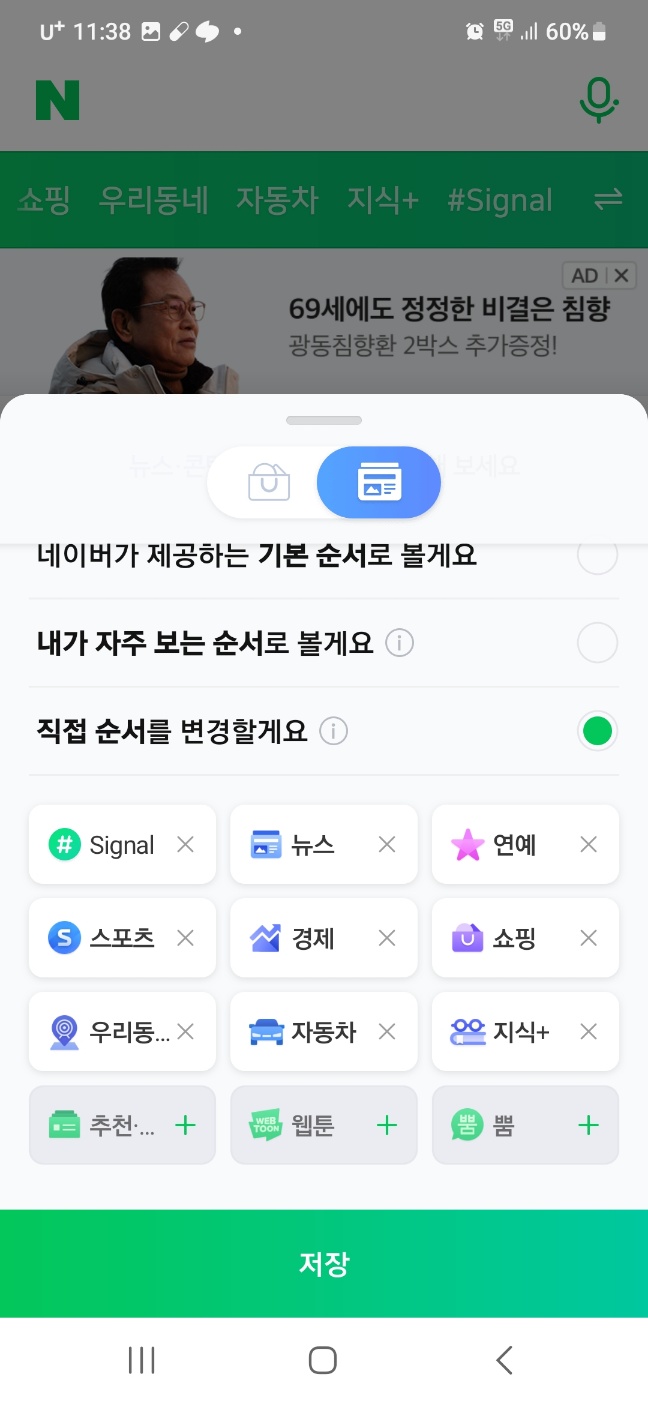
Task: Add the 뿜 chip
Action: tap(589, 1126)
